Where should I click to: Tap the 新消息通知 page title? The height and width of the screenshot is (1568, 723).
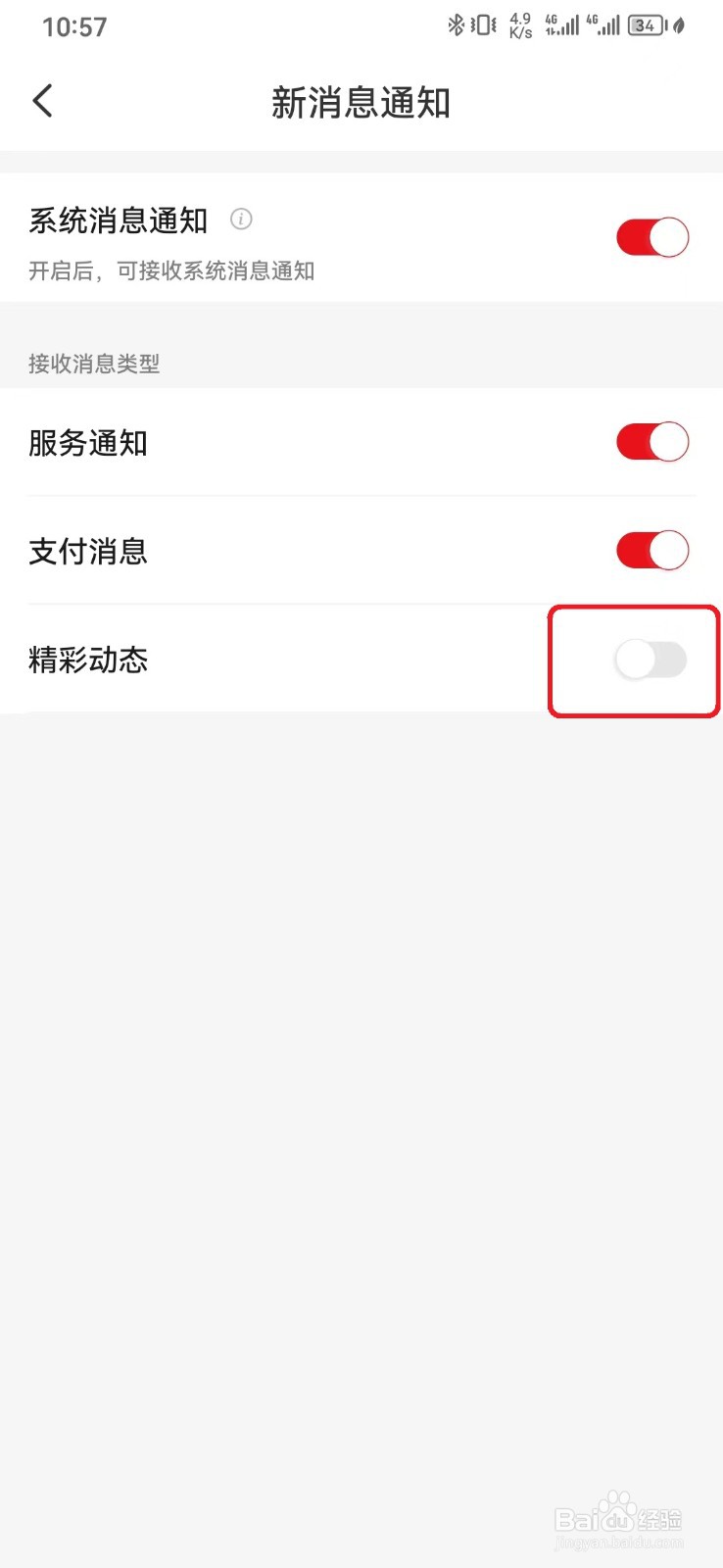[x=361, y=102]
